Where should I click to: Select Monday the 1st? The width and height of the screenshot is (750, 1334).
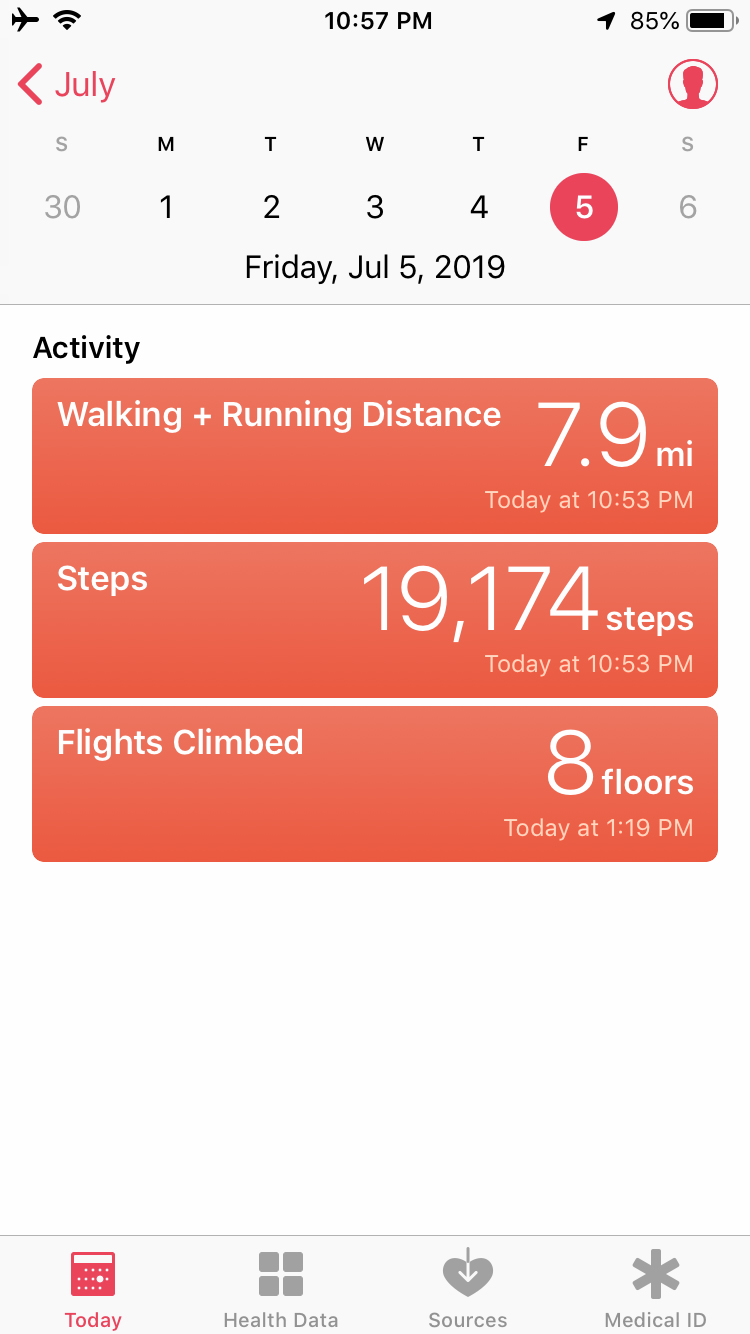pyautogui.click(x=166, y=207)
